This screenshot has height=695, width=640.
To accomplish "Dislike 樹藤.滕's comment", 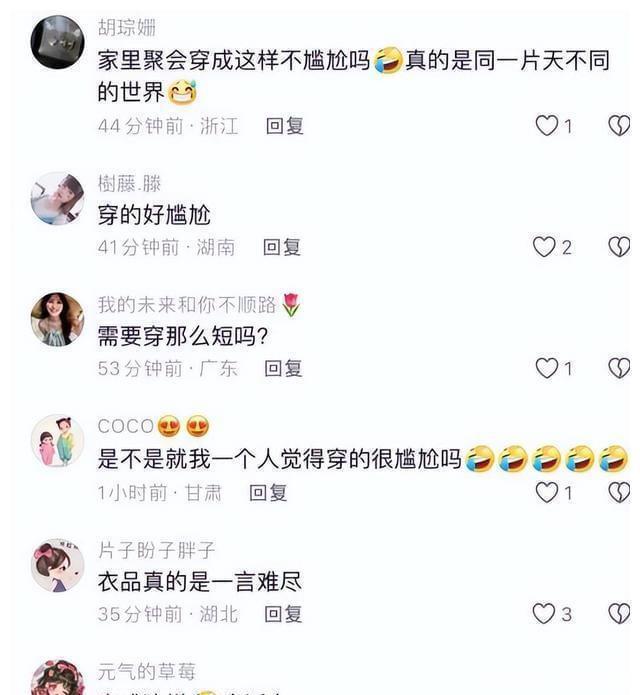I will (620, 247).
